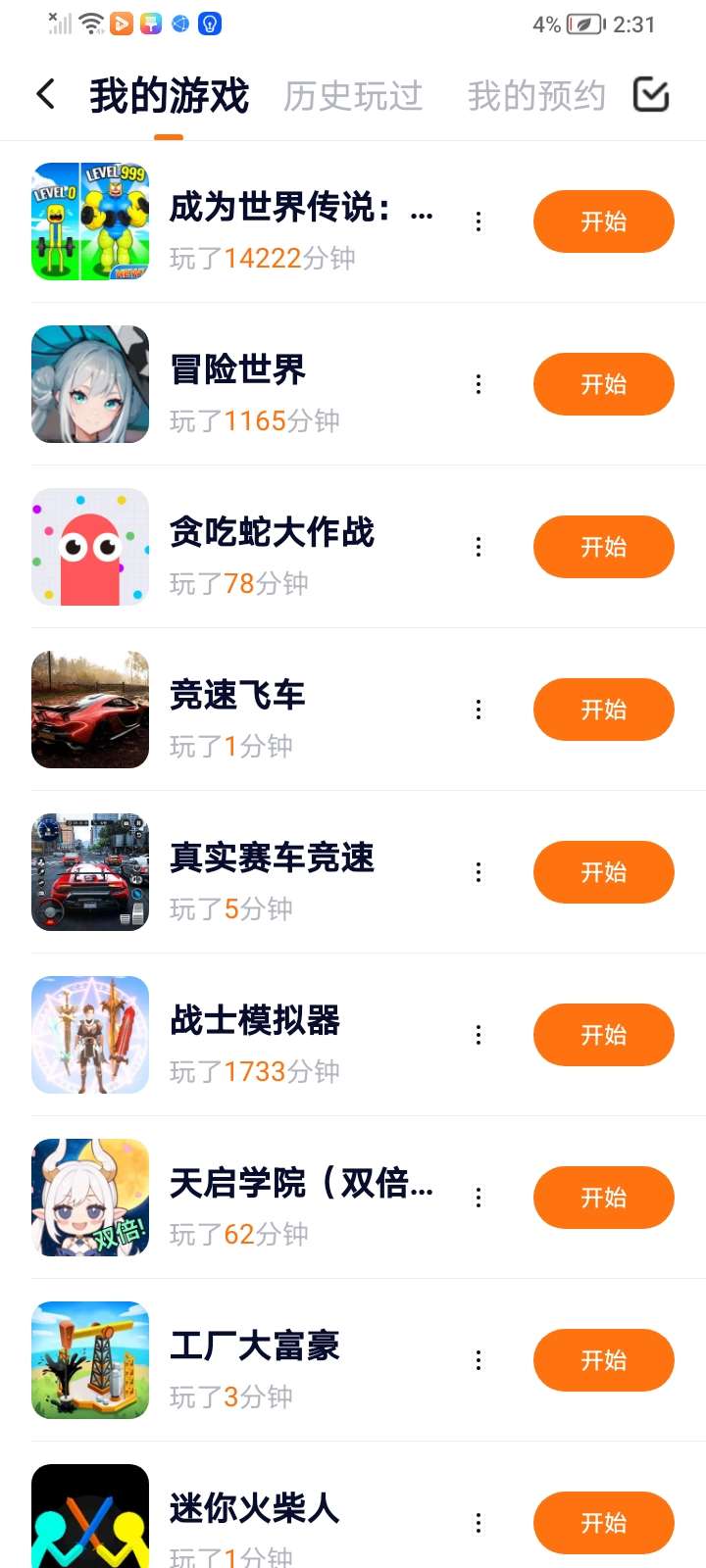
Task: Open more options for 真实赛车竞速
Action: pos(479,872)
